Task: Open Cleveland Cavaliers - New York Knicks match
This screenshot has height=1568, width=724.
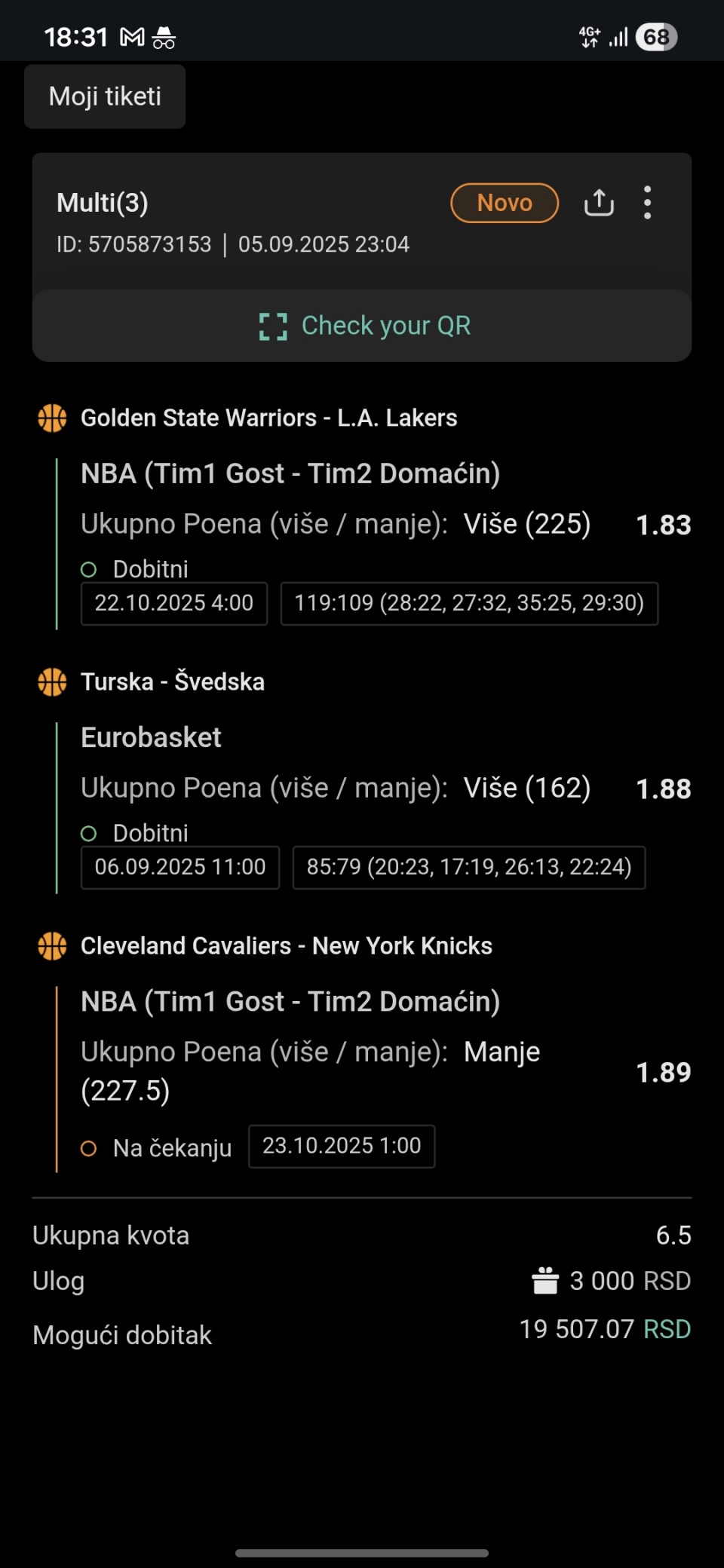Action: coord(286,945)
